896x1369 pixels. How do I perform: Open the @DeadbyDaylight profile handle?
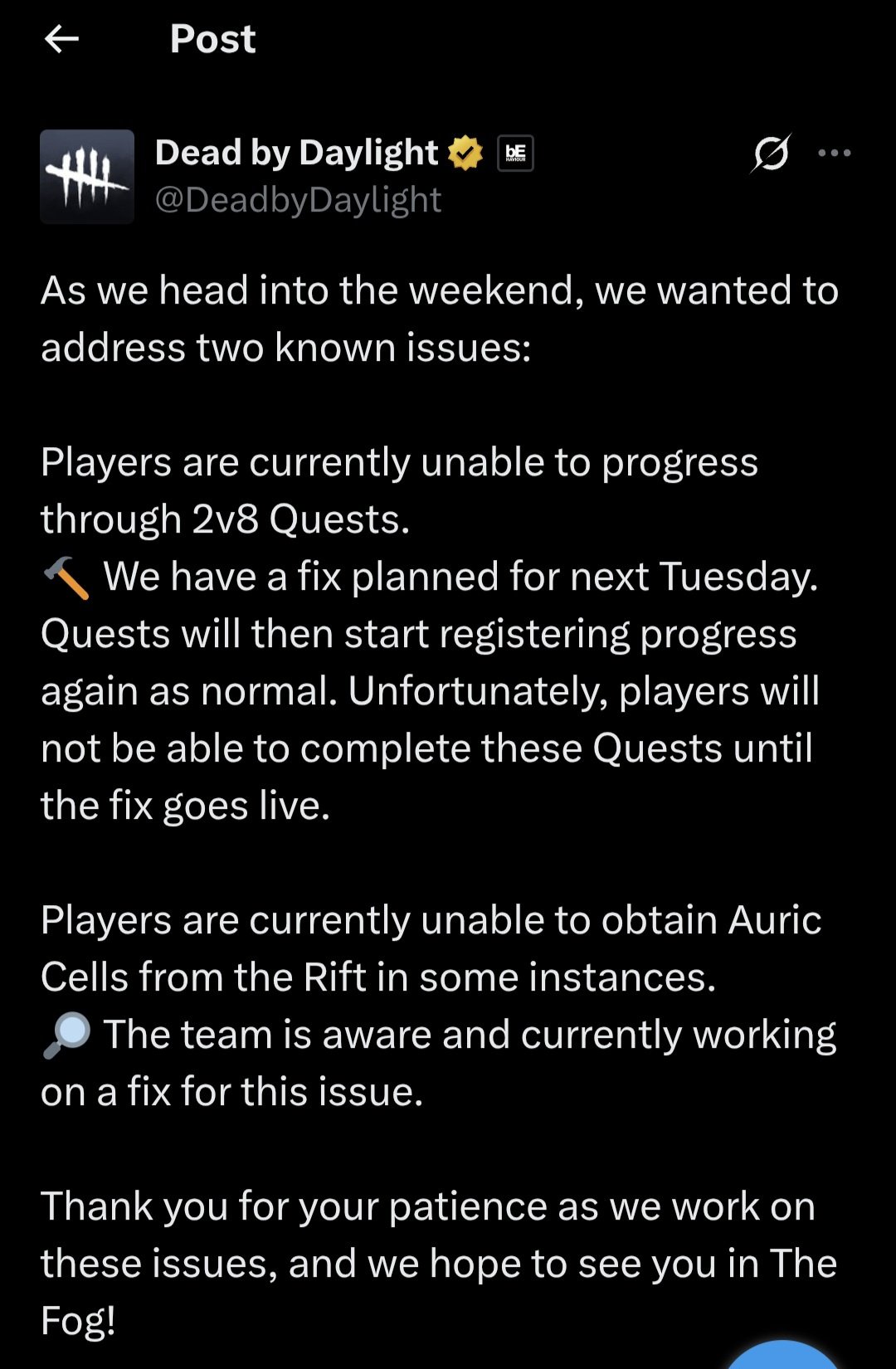click(x=298, y=200)
